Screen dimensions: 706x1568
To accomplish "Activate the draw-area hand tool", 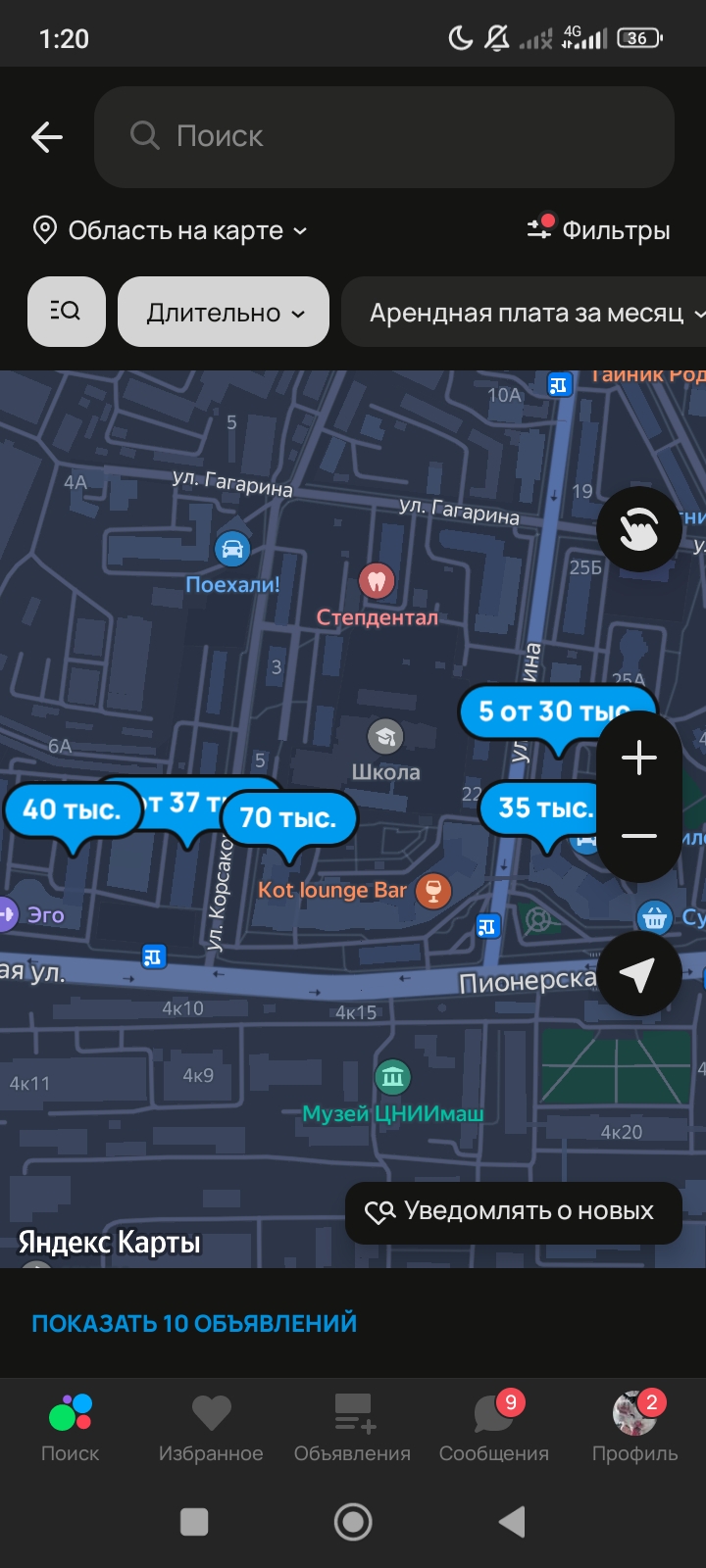I will 639,529.
